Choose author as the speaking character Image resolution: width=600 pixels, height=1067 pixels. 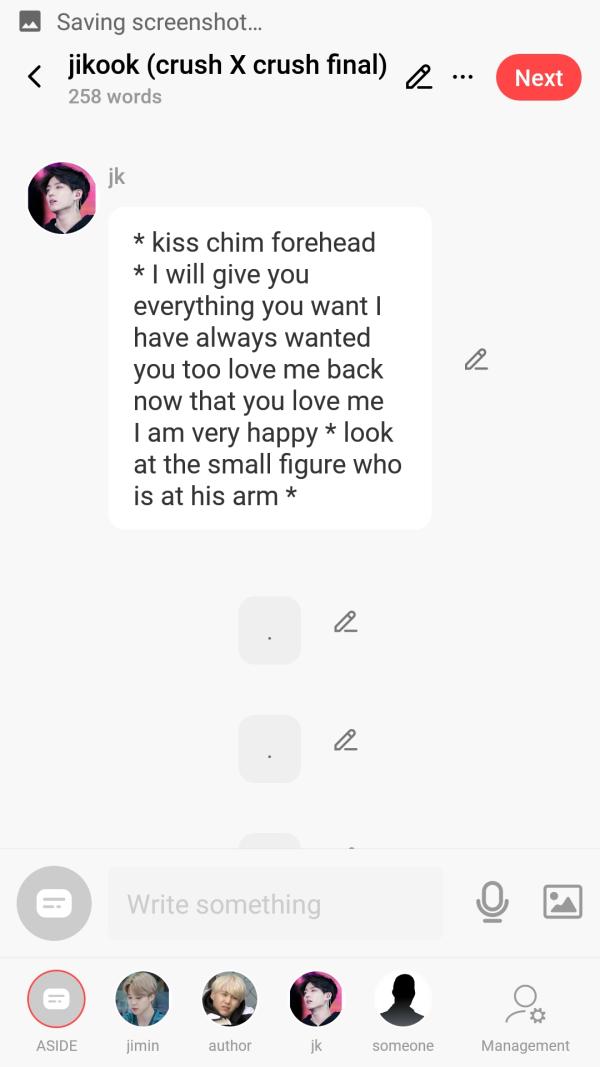coord(230,999)
